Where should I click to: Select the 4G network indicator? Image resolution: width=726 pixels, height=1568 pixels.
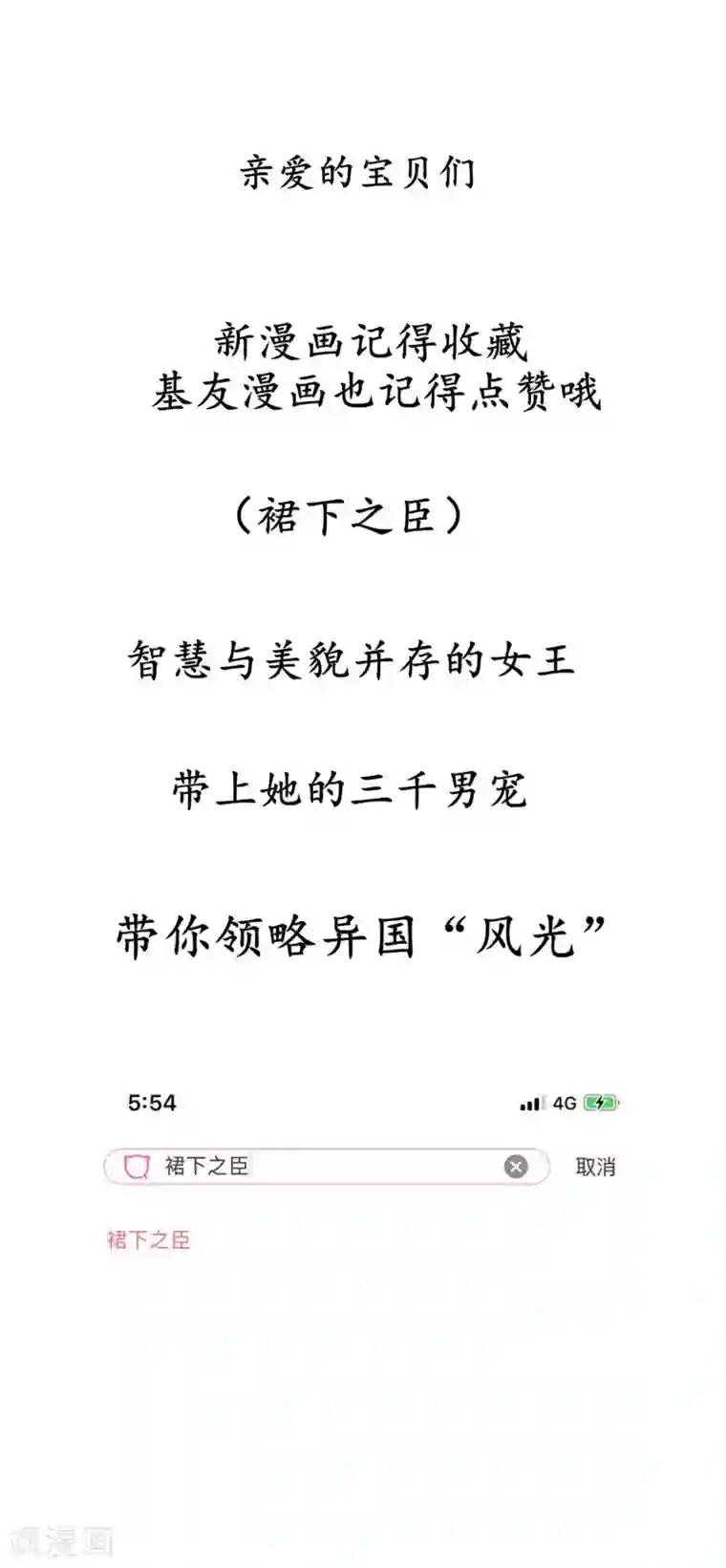click(x=563, y=1104)
